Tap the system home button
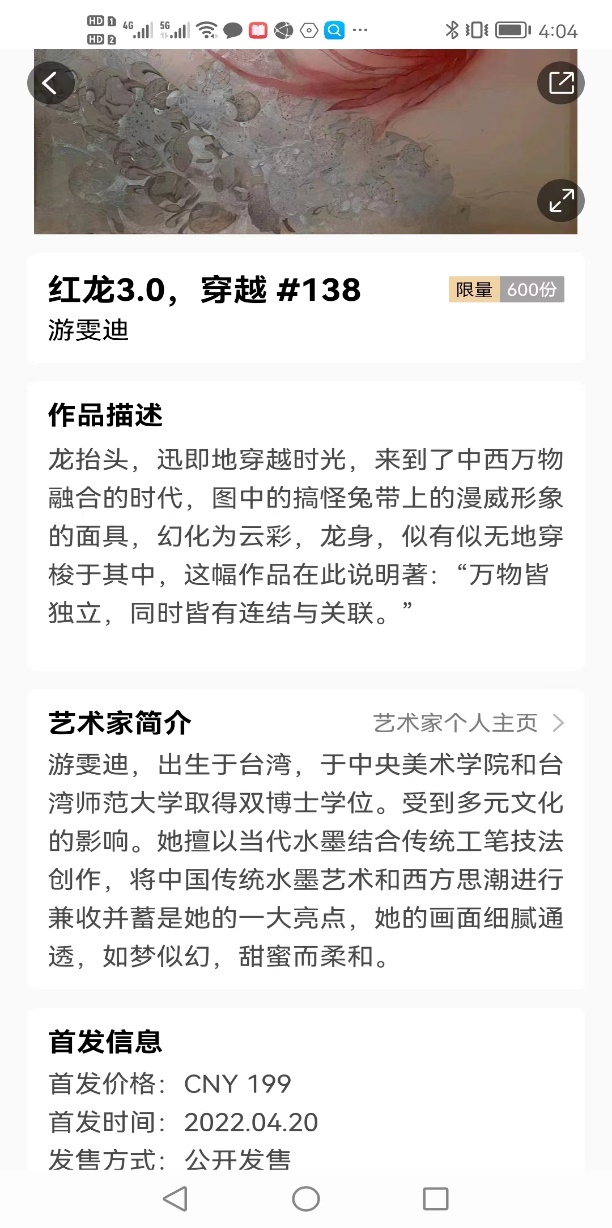 pos(306,1198)
